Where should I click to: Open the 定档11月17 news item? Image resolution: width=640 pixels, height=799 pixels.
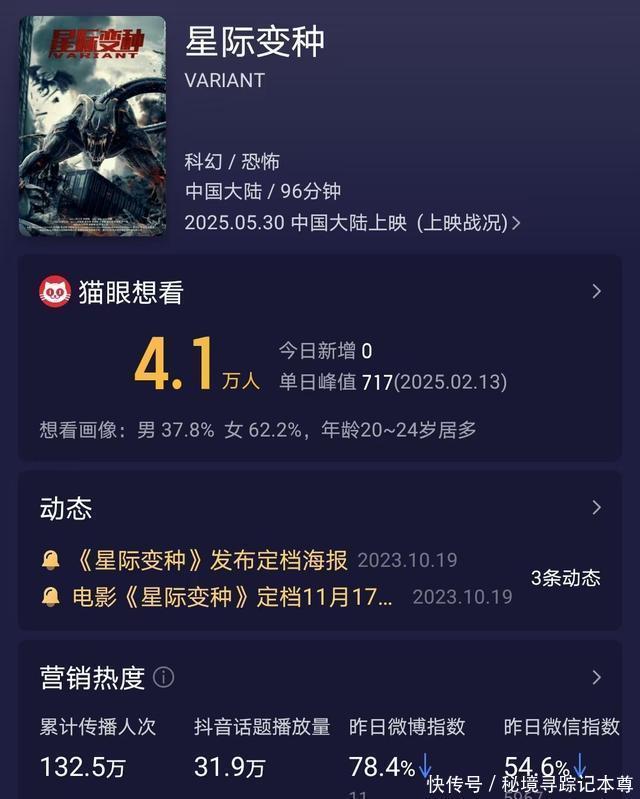pos(232,597)
